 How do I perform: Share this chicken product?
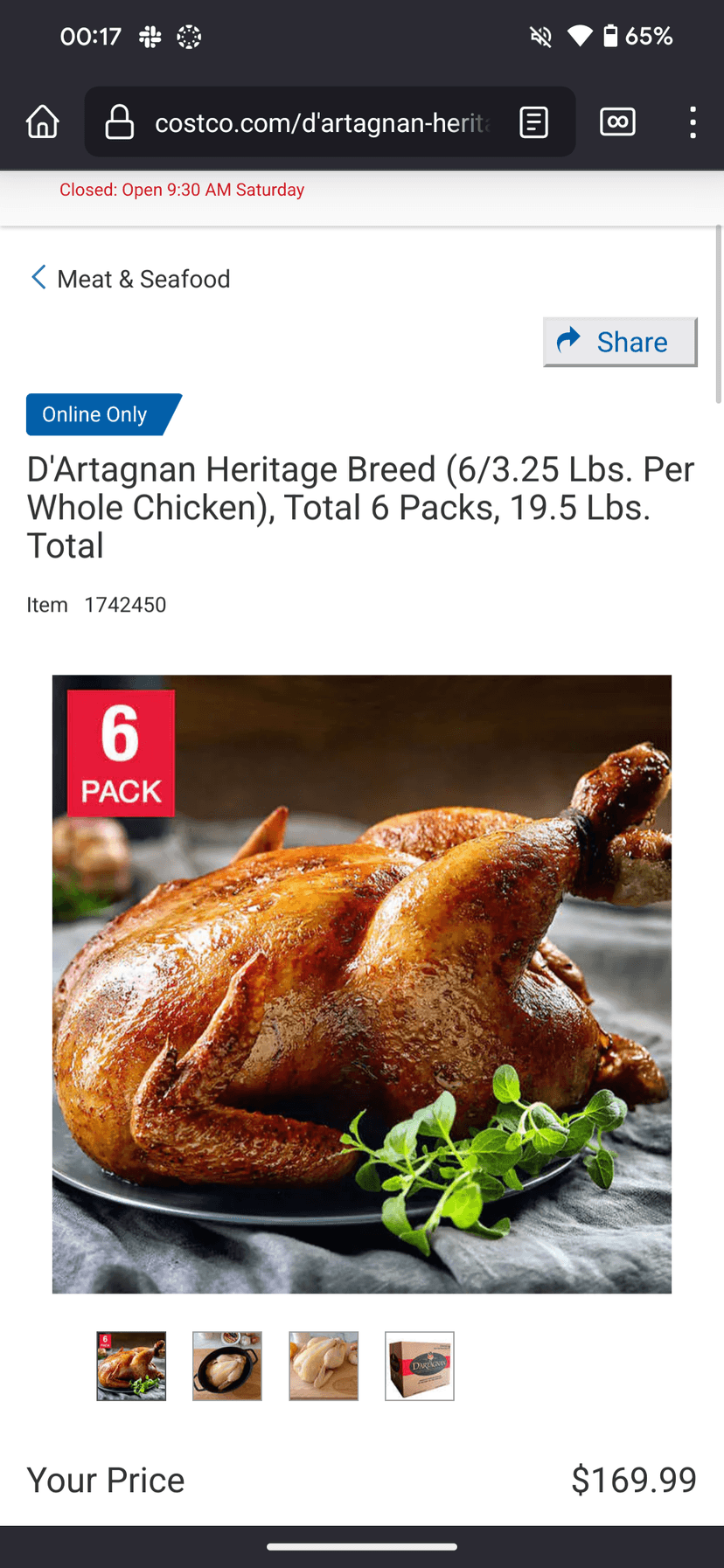(619, 342)
